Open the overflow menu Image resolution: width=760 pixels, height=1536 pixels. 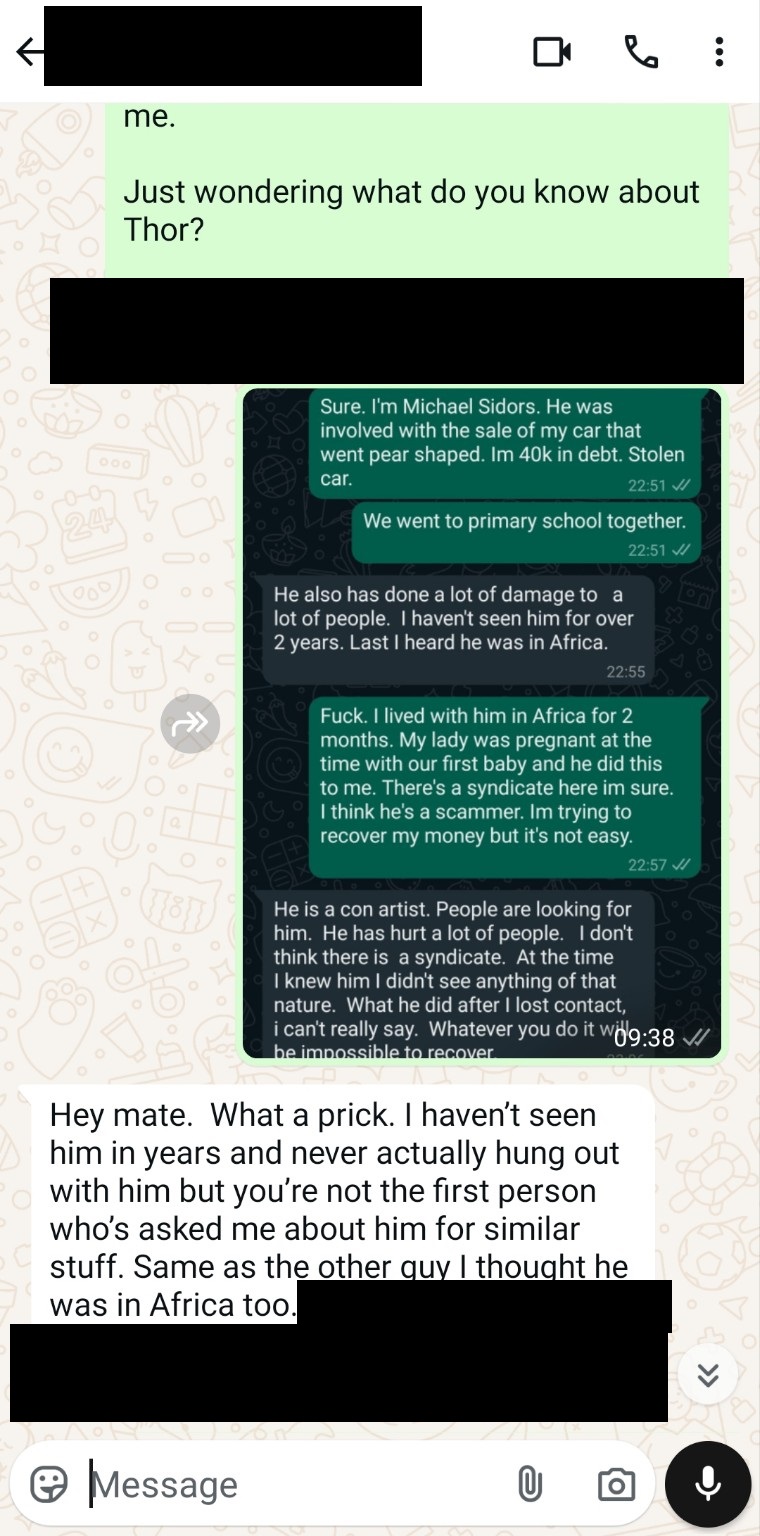pos(718,52)
